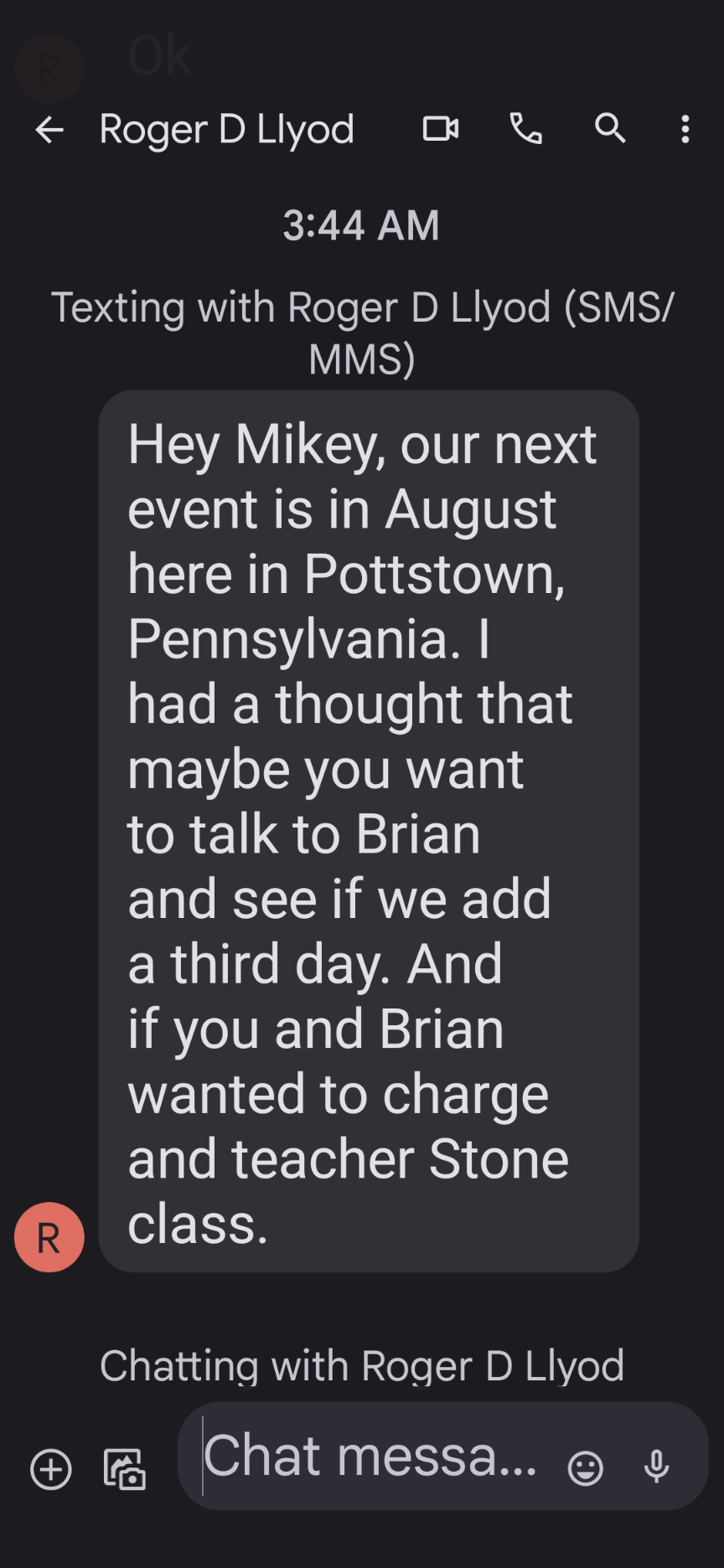Viewport: 724px width, 1568px height.
Task: Open the emoji picker
Action: [585, 1467]
